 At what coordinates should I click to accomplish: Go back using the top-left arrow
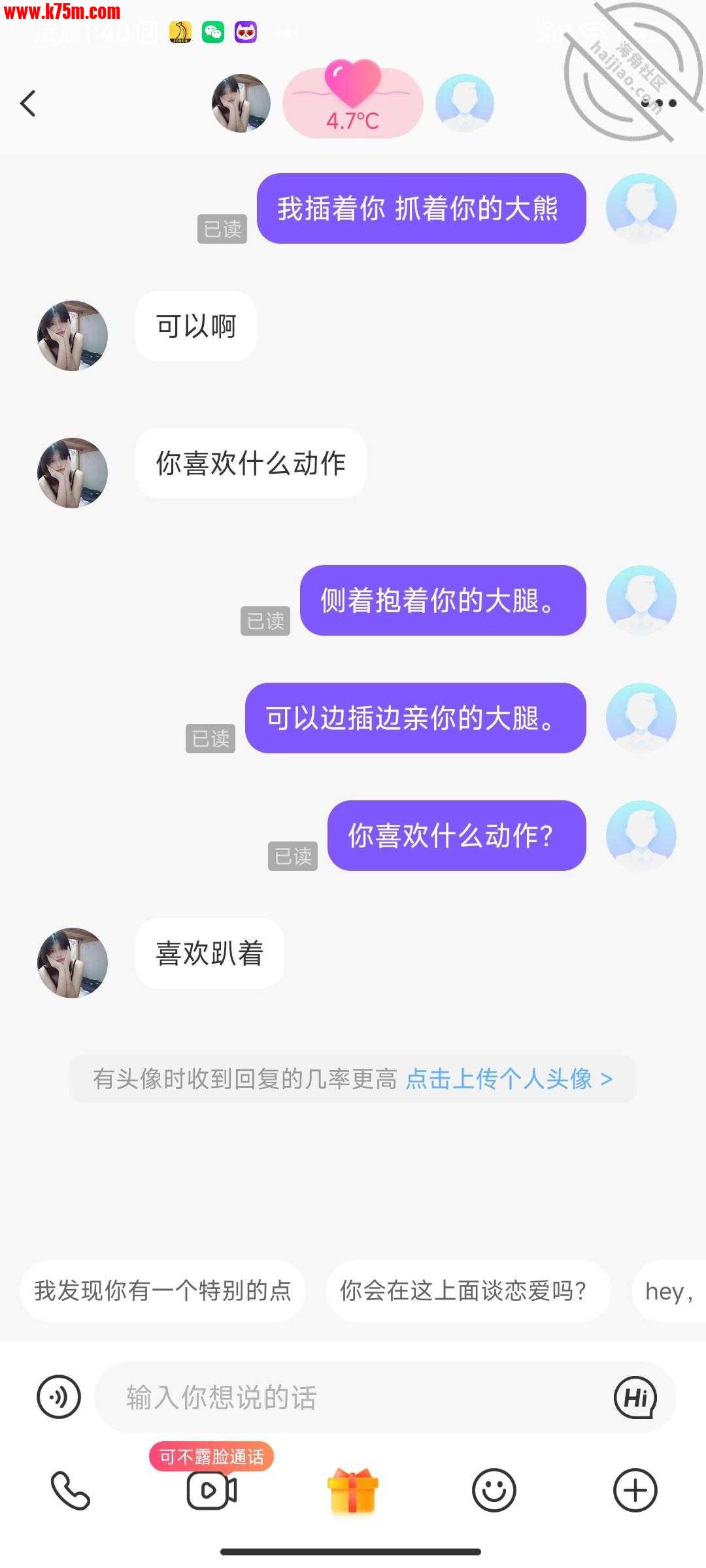pos(28,103)
